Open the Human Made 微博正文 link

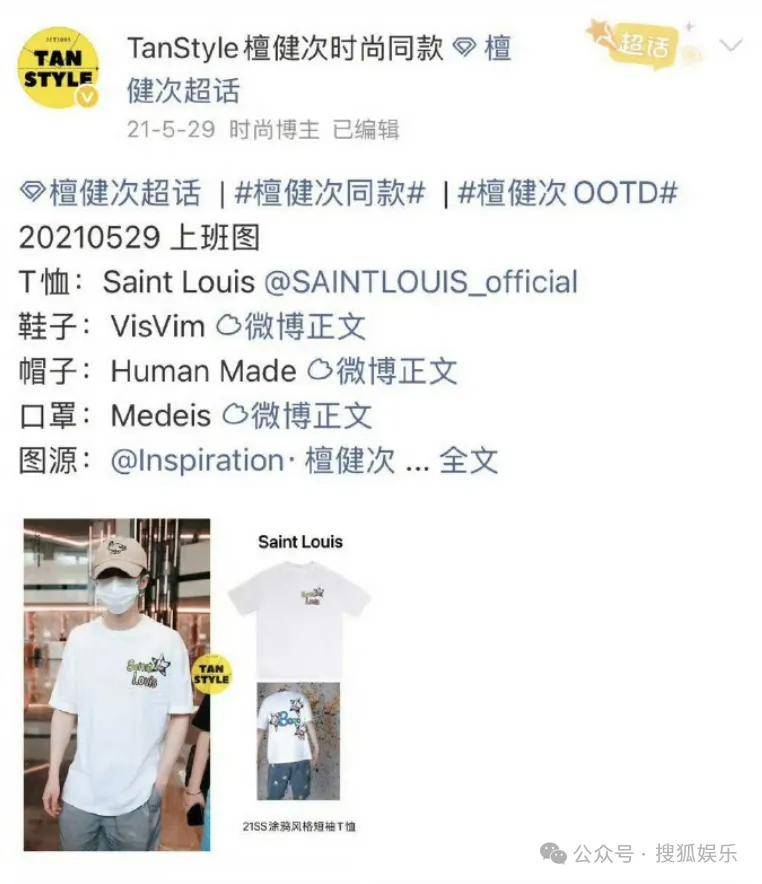click(x=382, y=371)
